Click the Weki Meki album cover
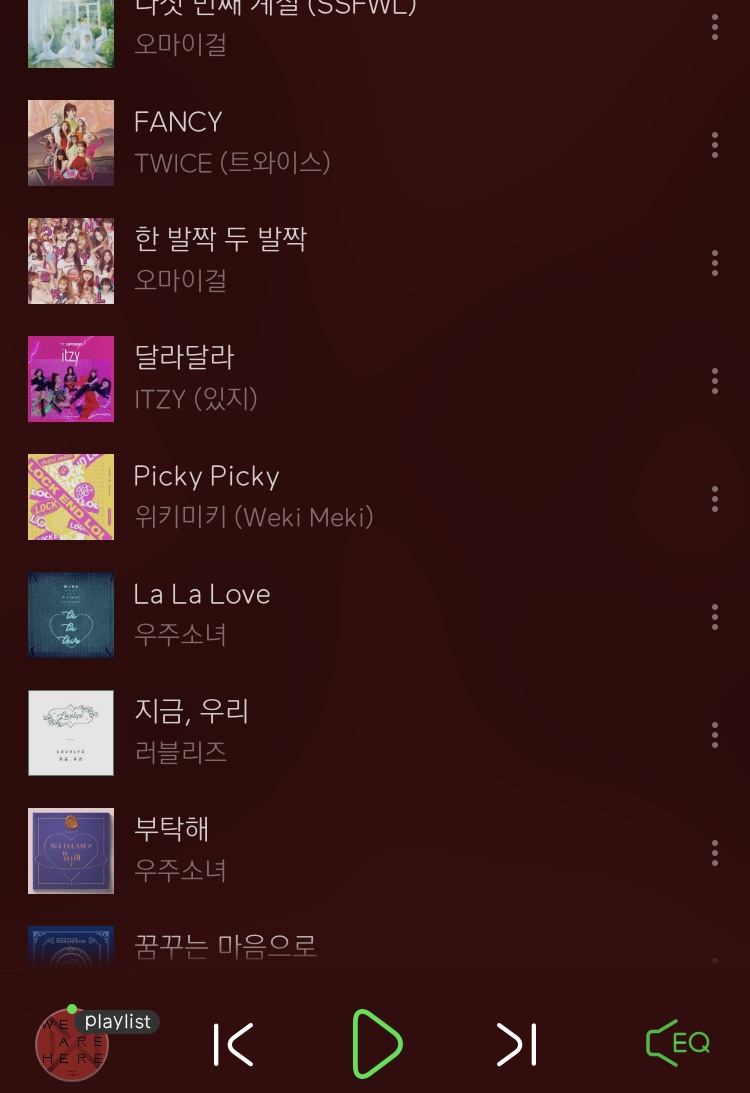 tap(71, 497)
